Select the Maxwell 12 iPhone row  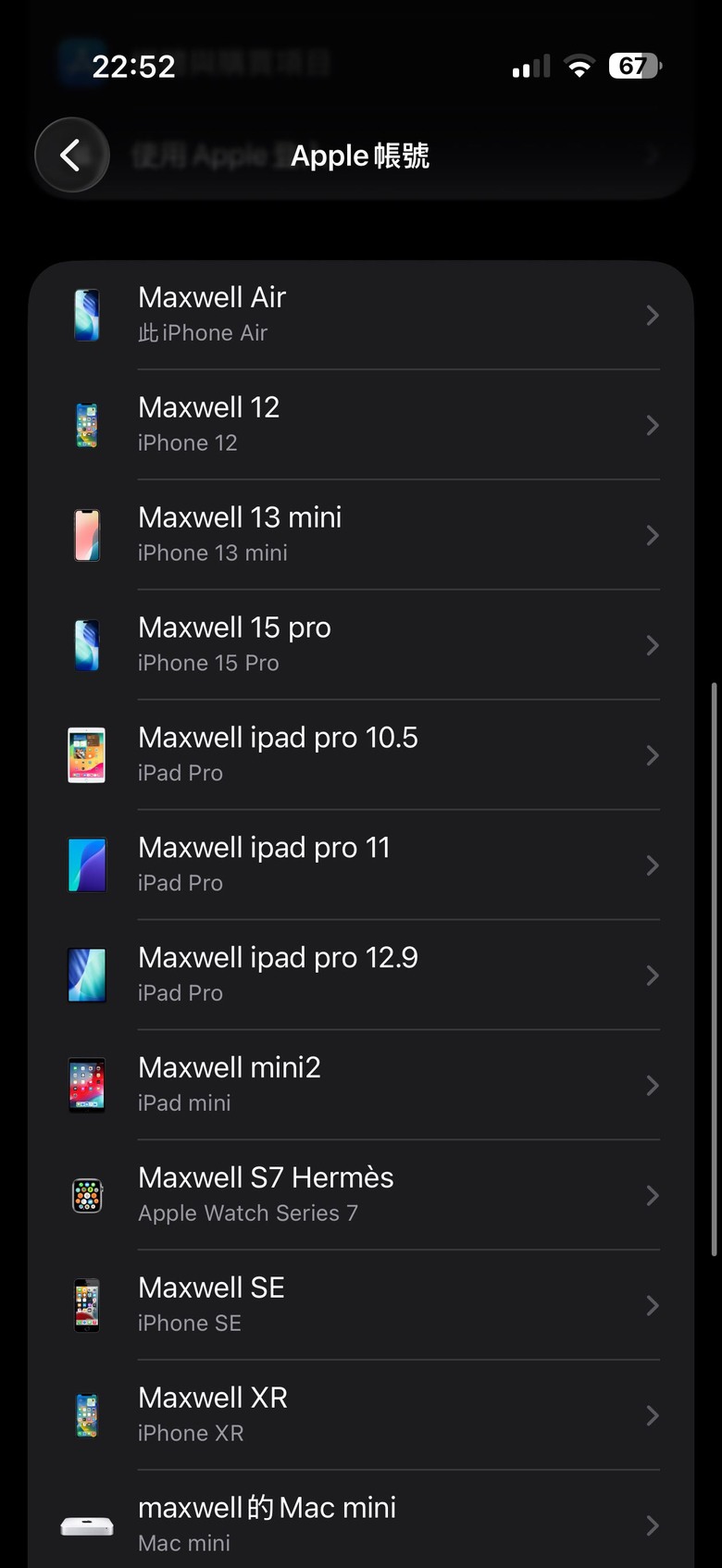click(x=361, y=425)
